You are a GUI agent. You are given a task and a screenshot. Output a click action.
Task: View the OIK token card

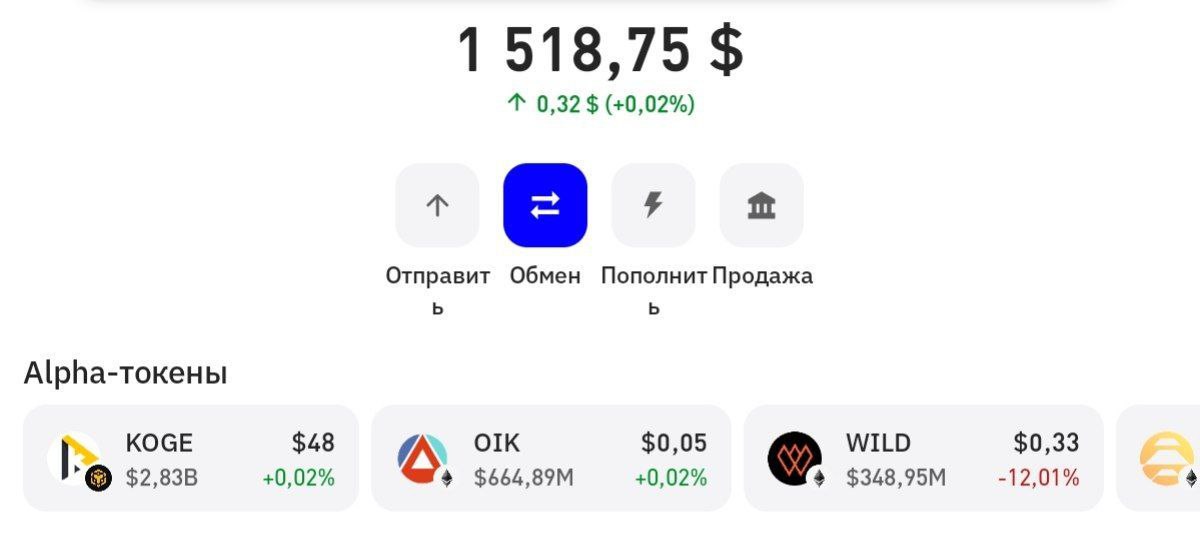(551, 459)
